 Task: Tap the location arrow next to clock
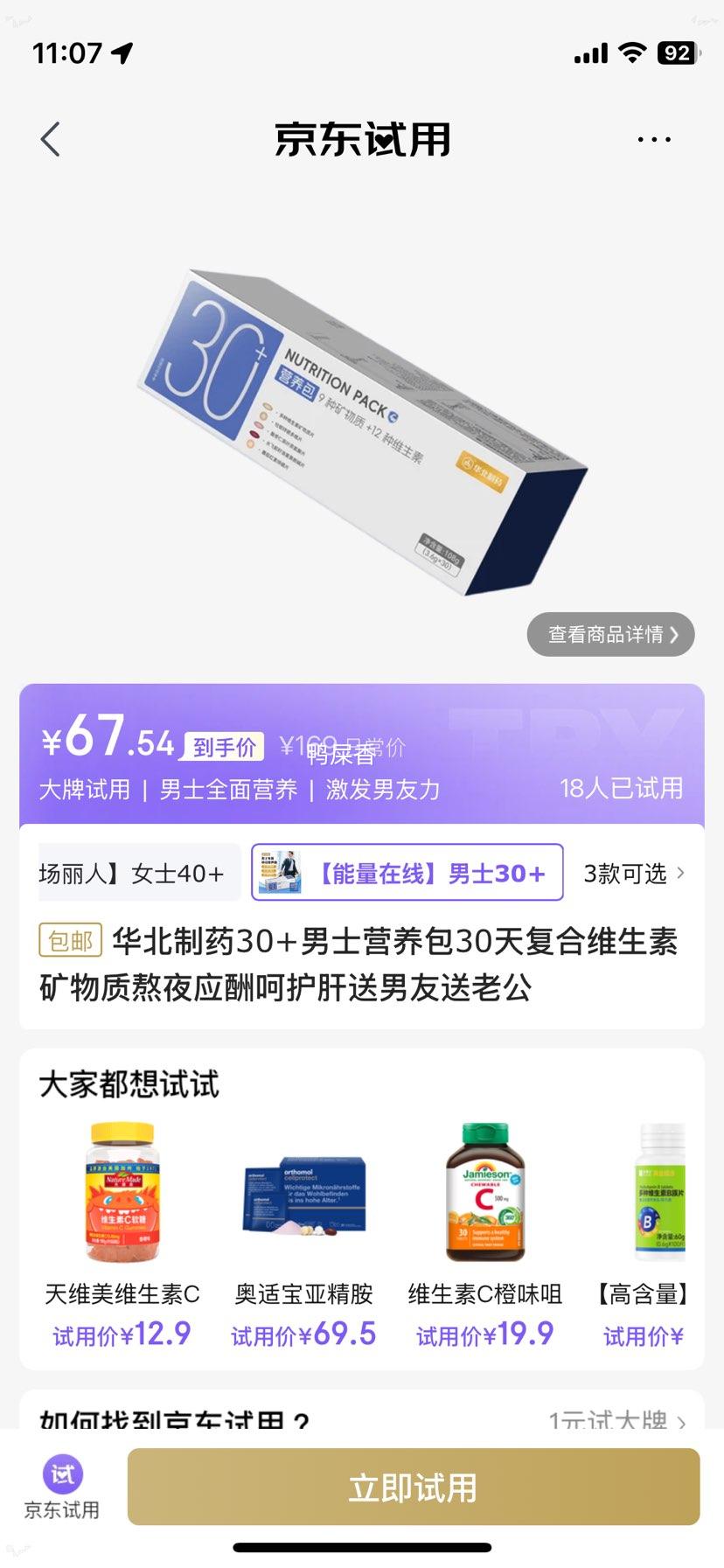click(x=118, y=53)
